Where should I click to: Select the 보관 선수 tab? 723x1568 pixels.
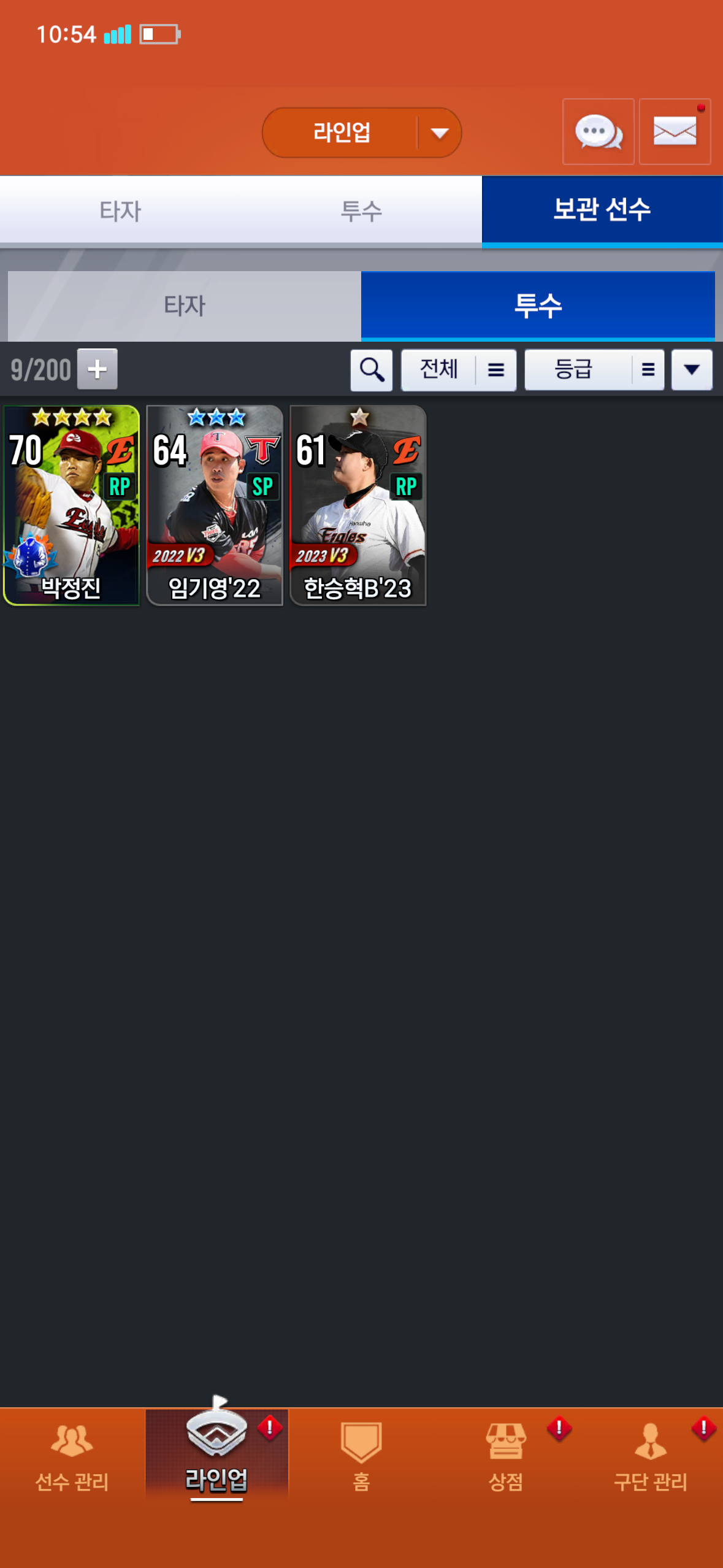pyautogui.click(x=602, y=210)
